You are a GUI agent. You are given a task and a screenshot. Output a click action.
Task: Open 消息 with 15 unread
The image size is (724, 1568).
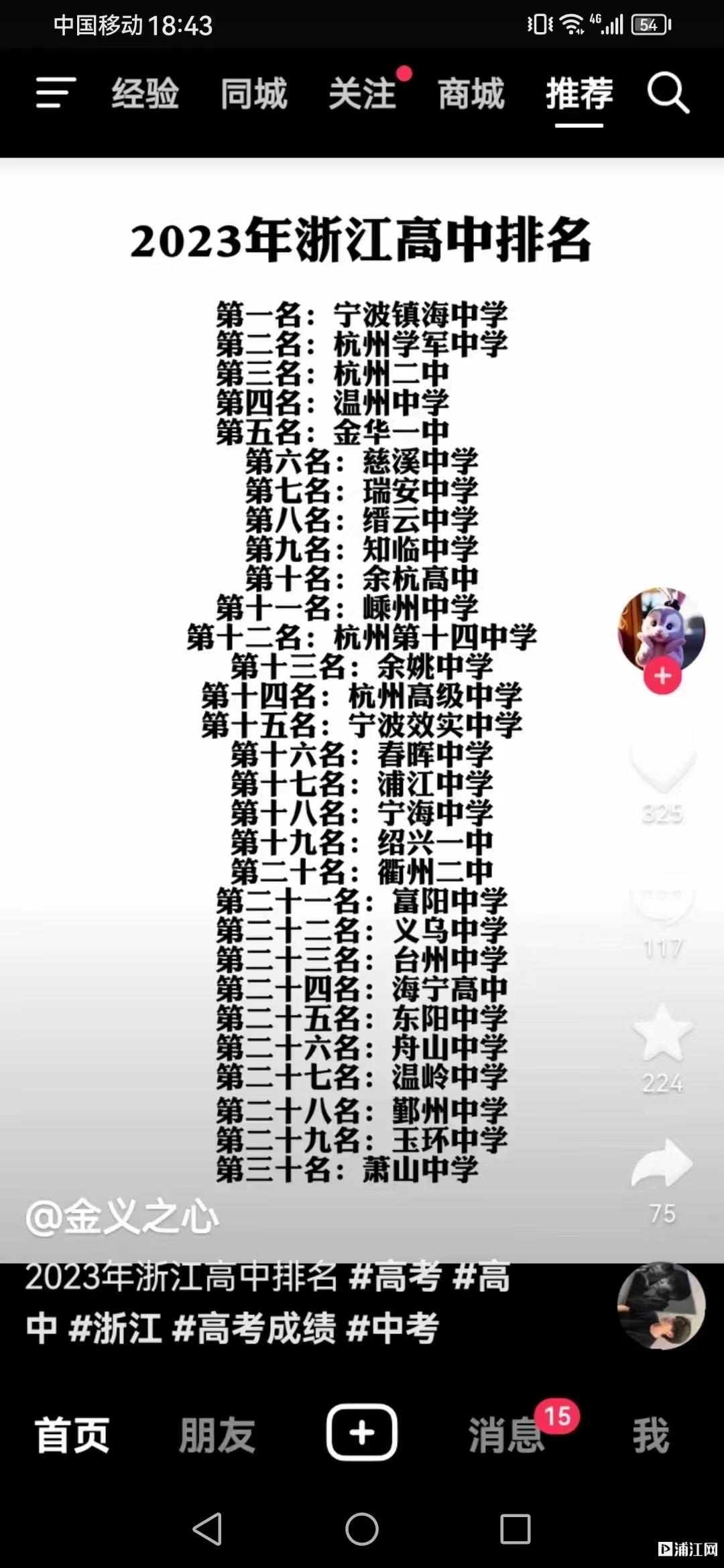(x=507, y=1435)
